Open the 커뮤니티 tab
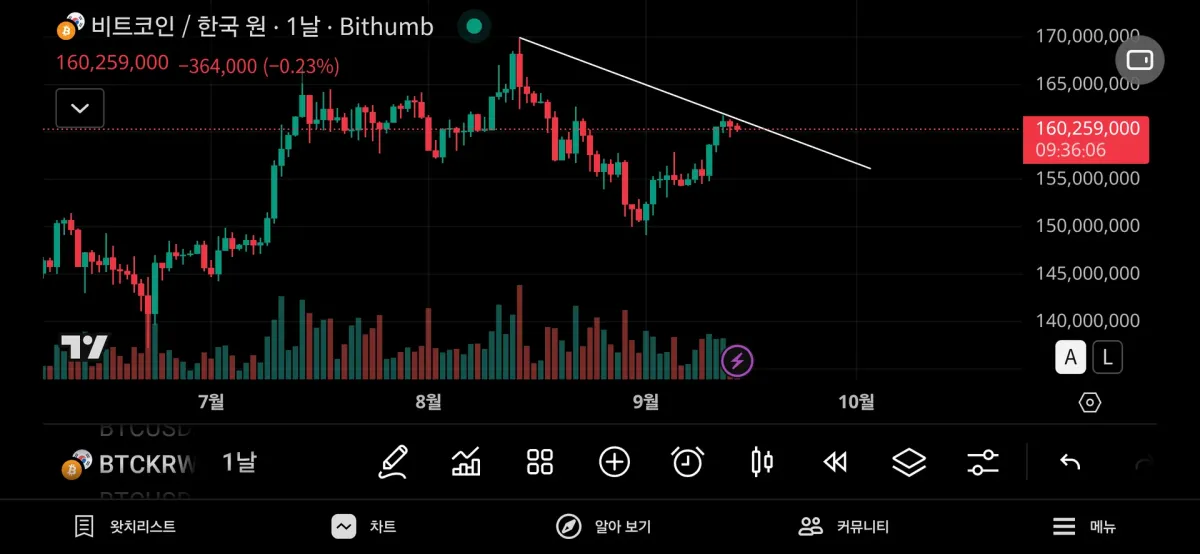Image resolution: width=1200 pixels, height=554 pixels. [x=843, y=527]
